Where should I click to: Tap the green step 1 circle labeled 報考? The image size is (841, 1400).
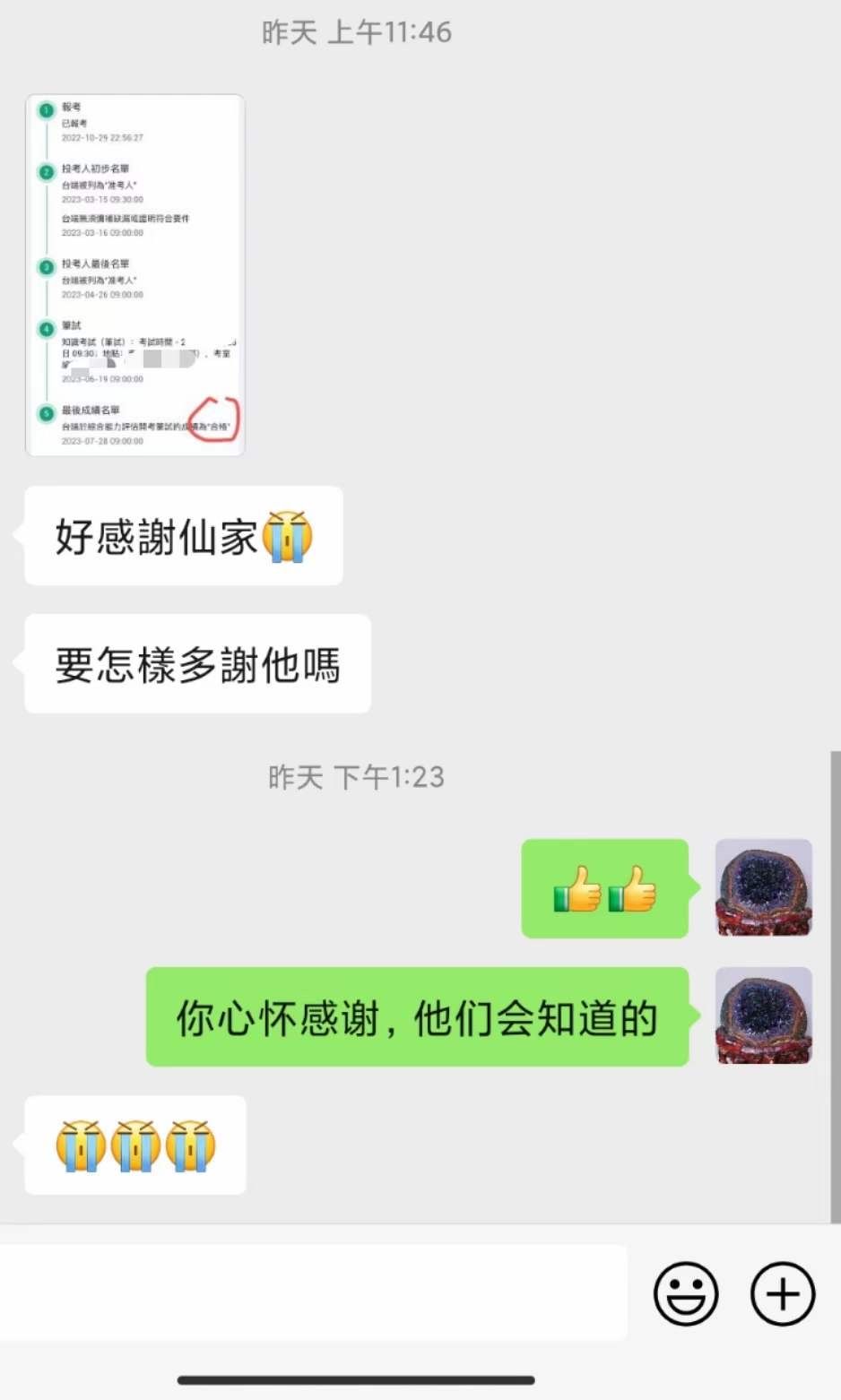click(x=45, y=108)
